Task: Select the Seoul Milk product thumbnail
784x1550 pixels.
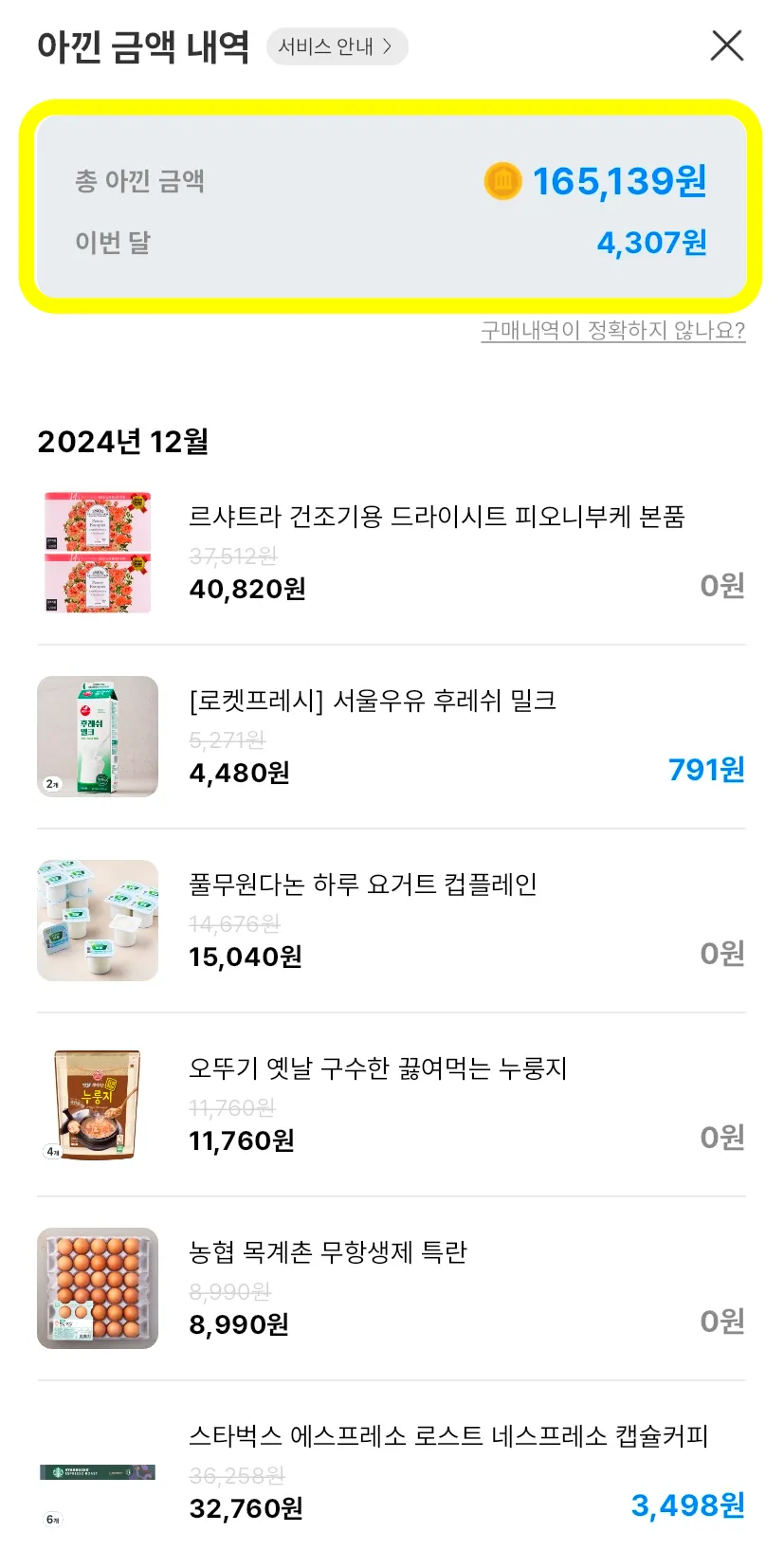Action: click(97, 738)
